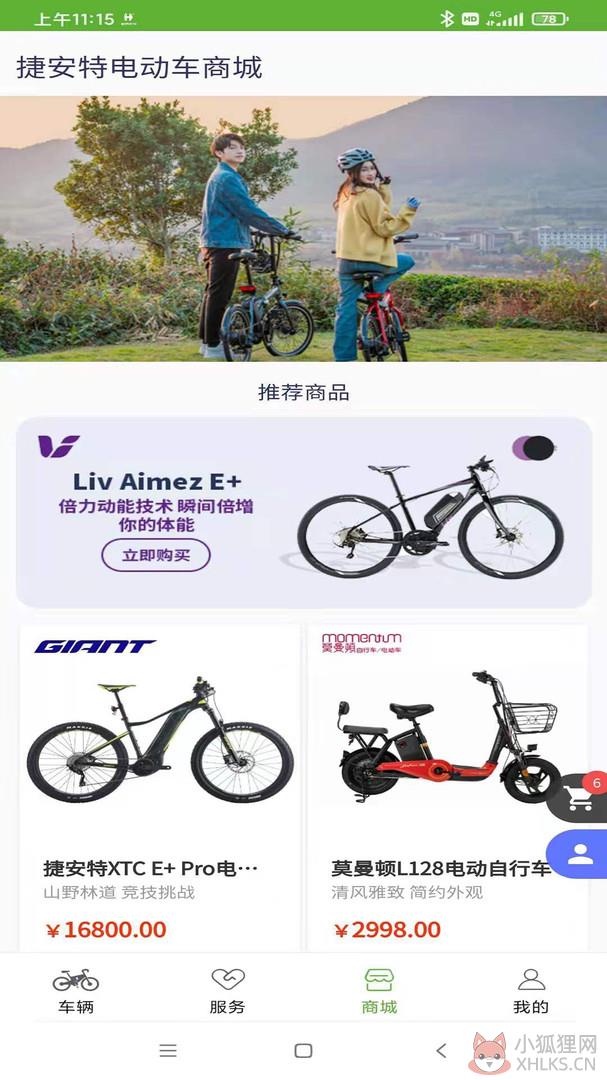Switch to the 服务 tab
The height and width of the screenshot is (1080, 607).
[x=227, y=991]
